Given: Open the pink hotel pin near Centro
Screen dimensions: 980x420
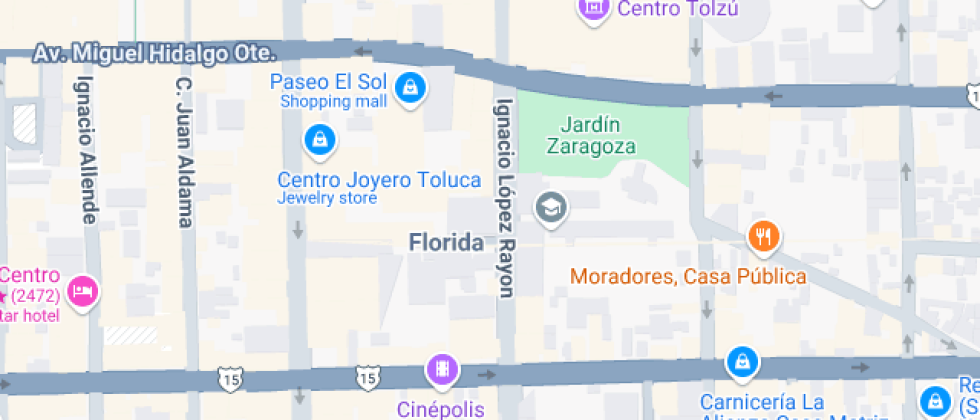Looking at the screenshot, I should pos(83,291).
